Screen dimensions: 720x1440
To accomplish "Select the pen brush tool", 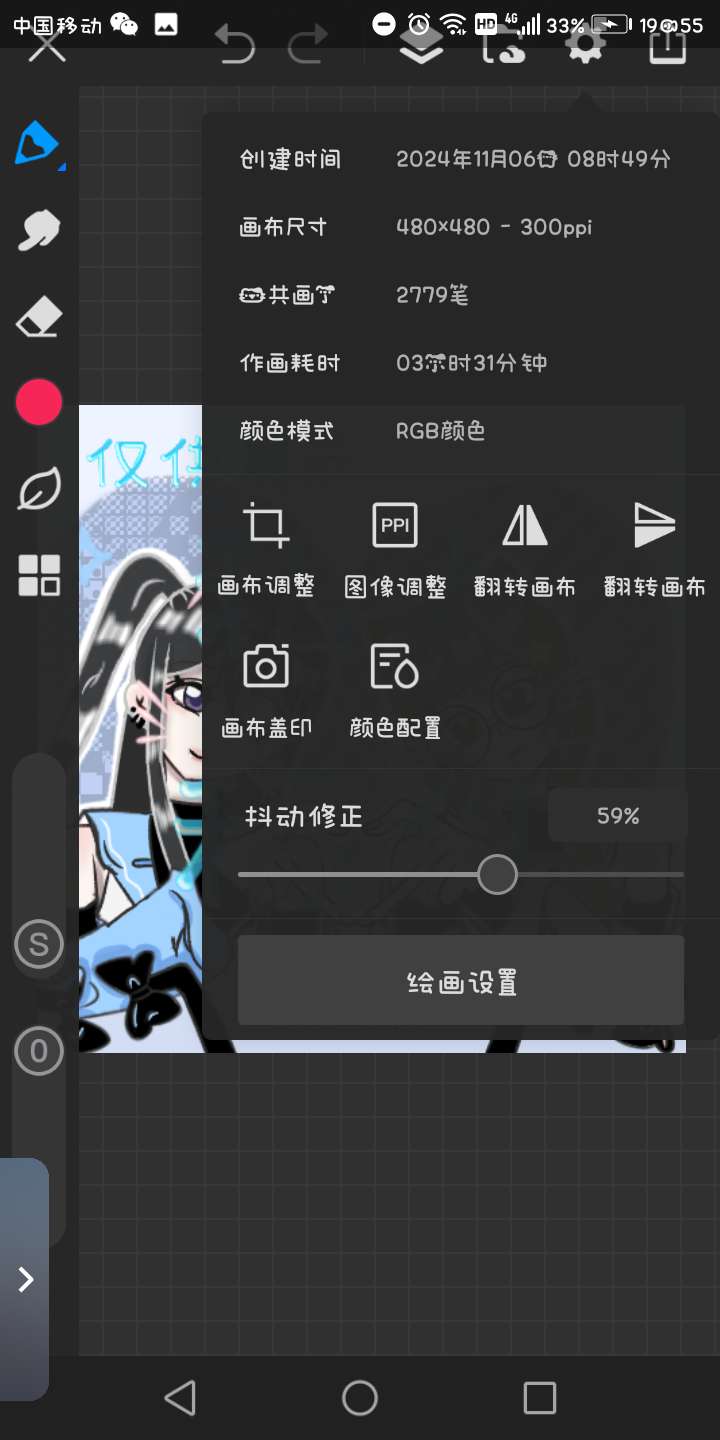I will click(x=39, y=144).
